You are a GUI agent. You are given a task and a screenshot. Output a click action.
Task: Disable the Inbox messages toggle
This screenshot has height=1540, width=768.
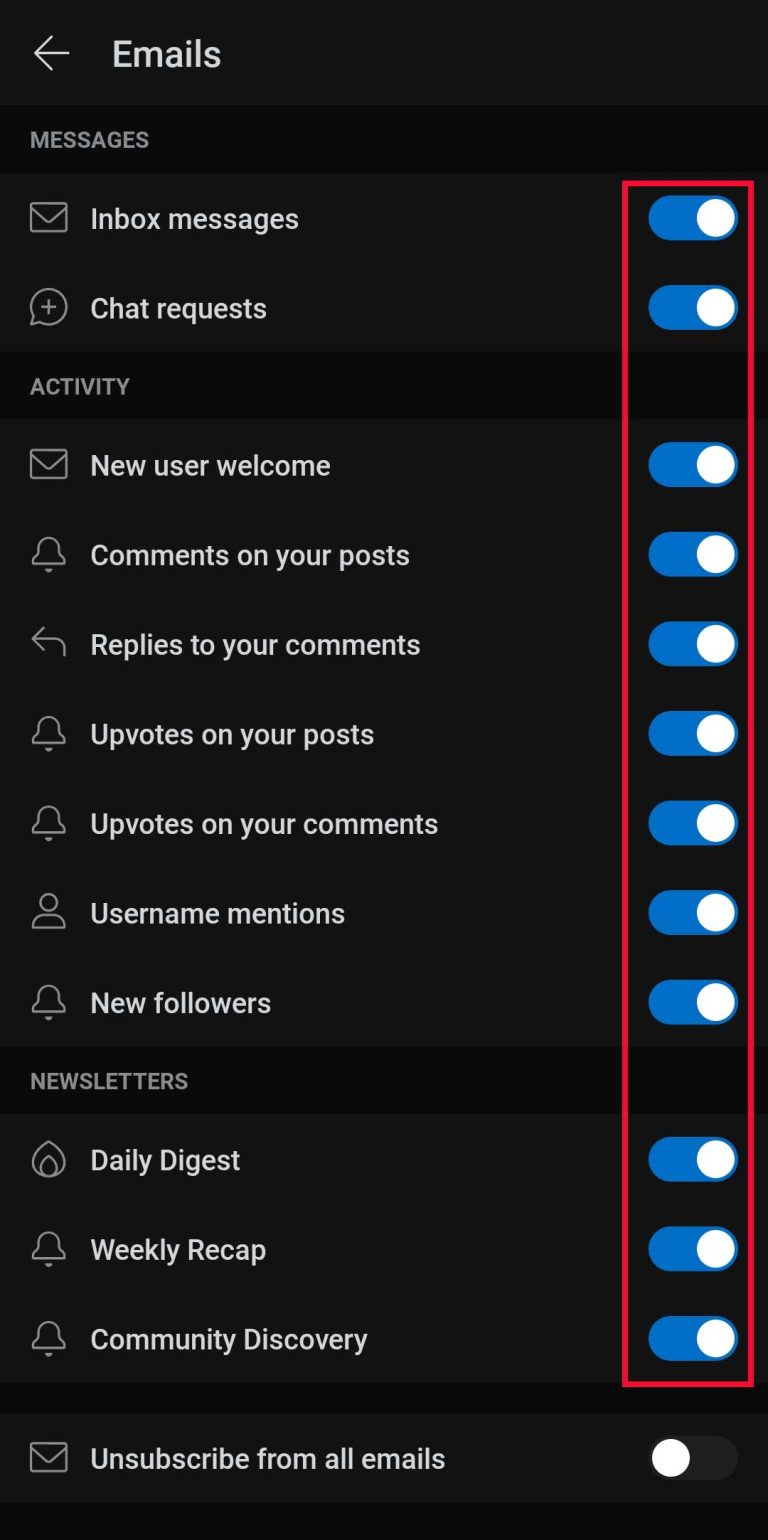pos(692,218)
